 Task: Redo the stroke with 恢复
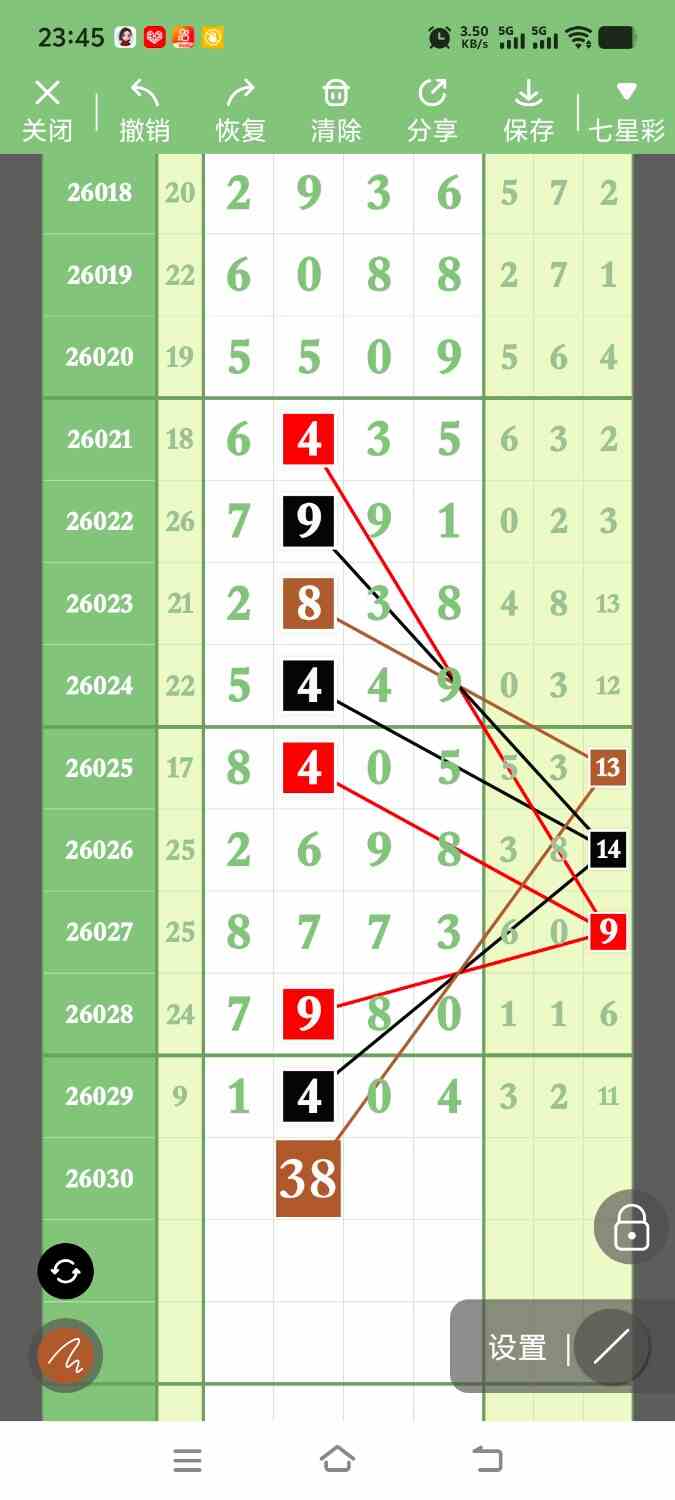click(240, 112)
